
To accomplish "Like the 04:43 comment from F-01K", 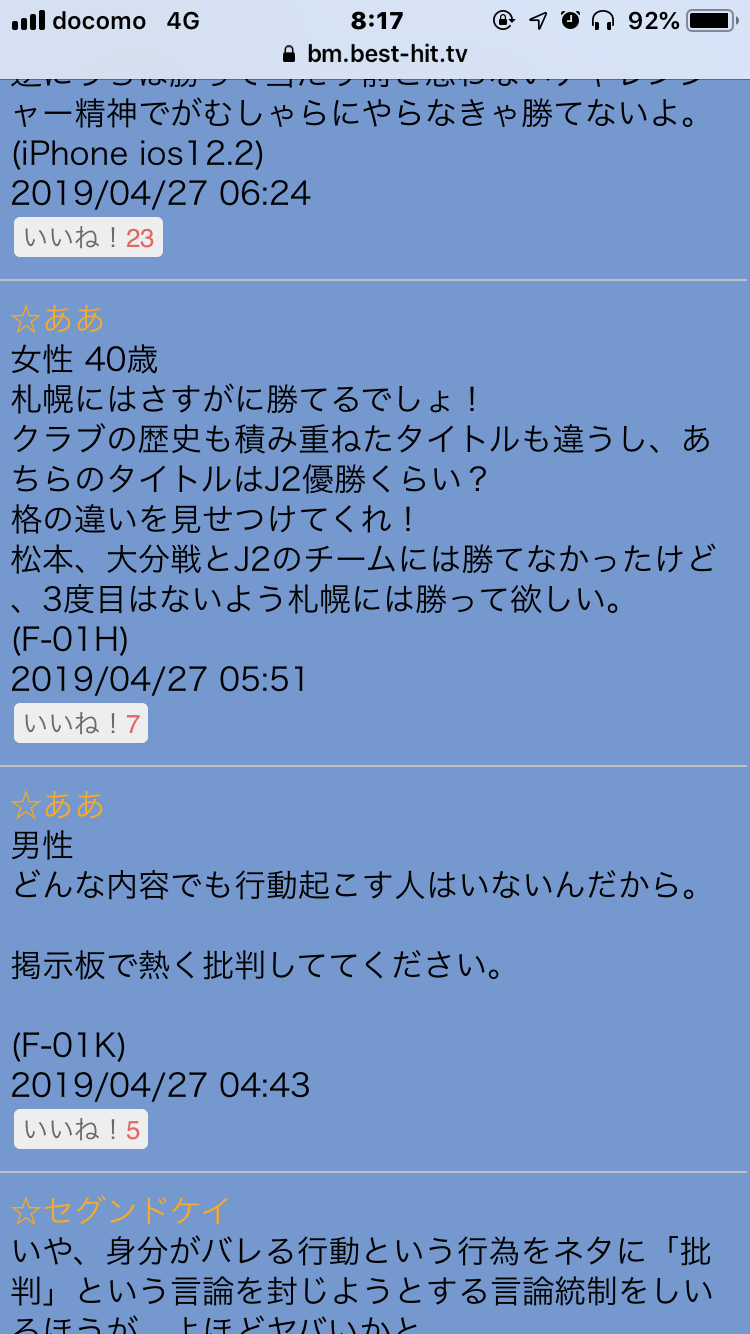I will (x=81, y=1129).
